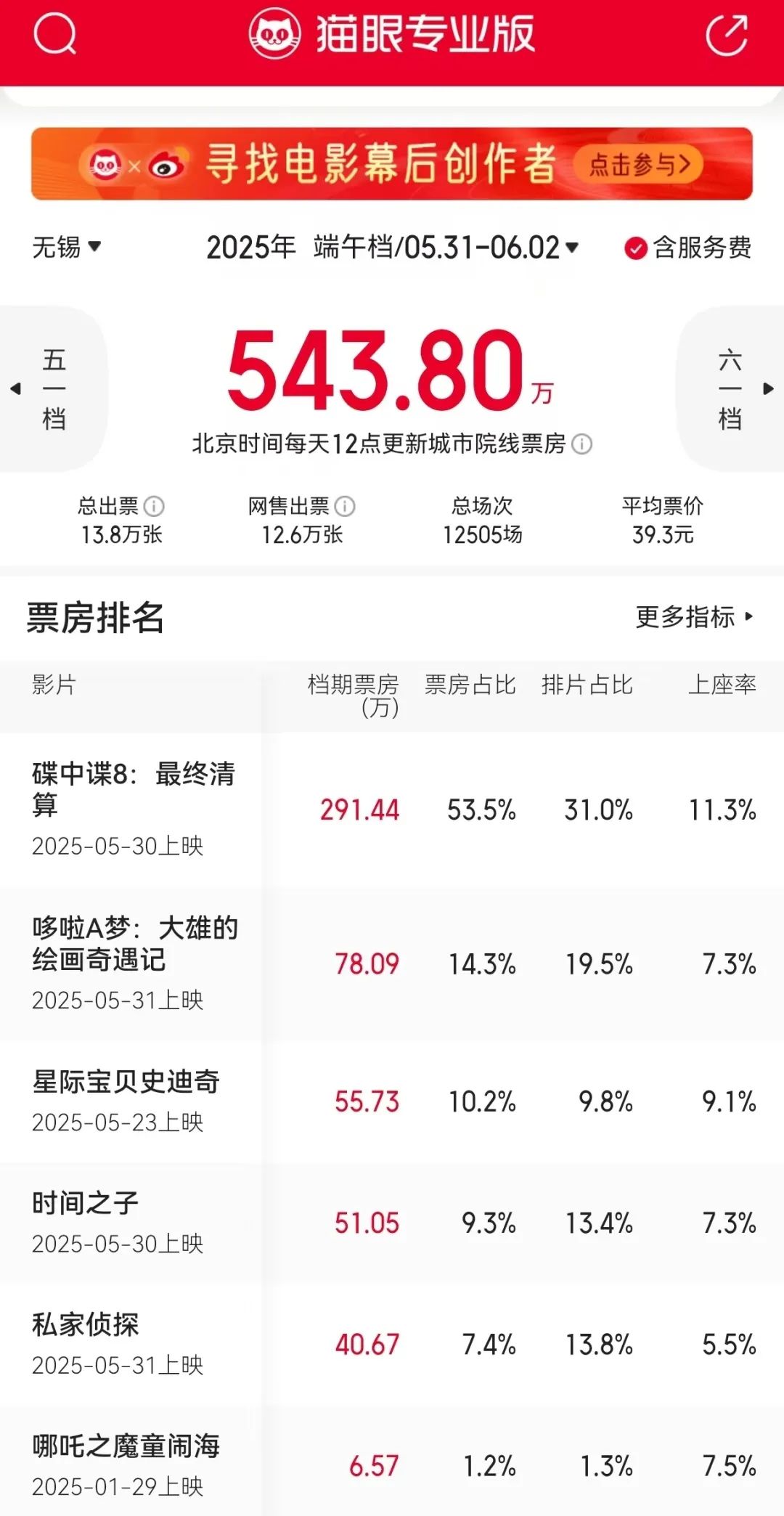View the 网售出票 info tooltip
784x1516 pixels.
point(345,506)
